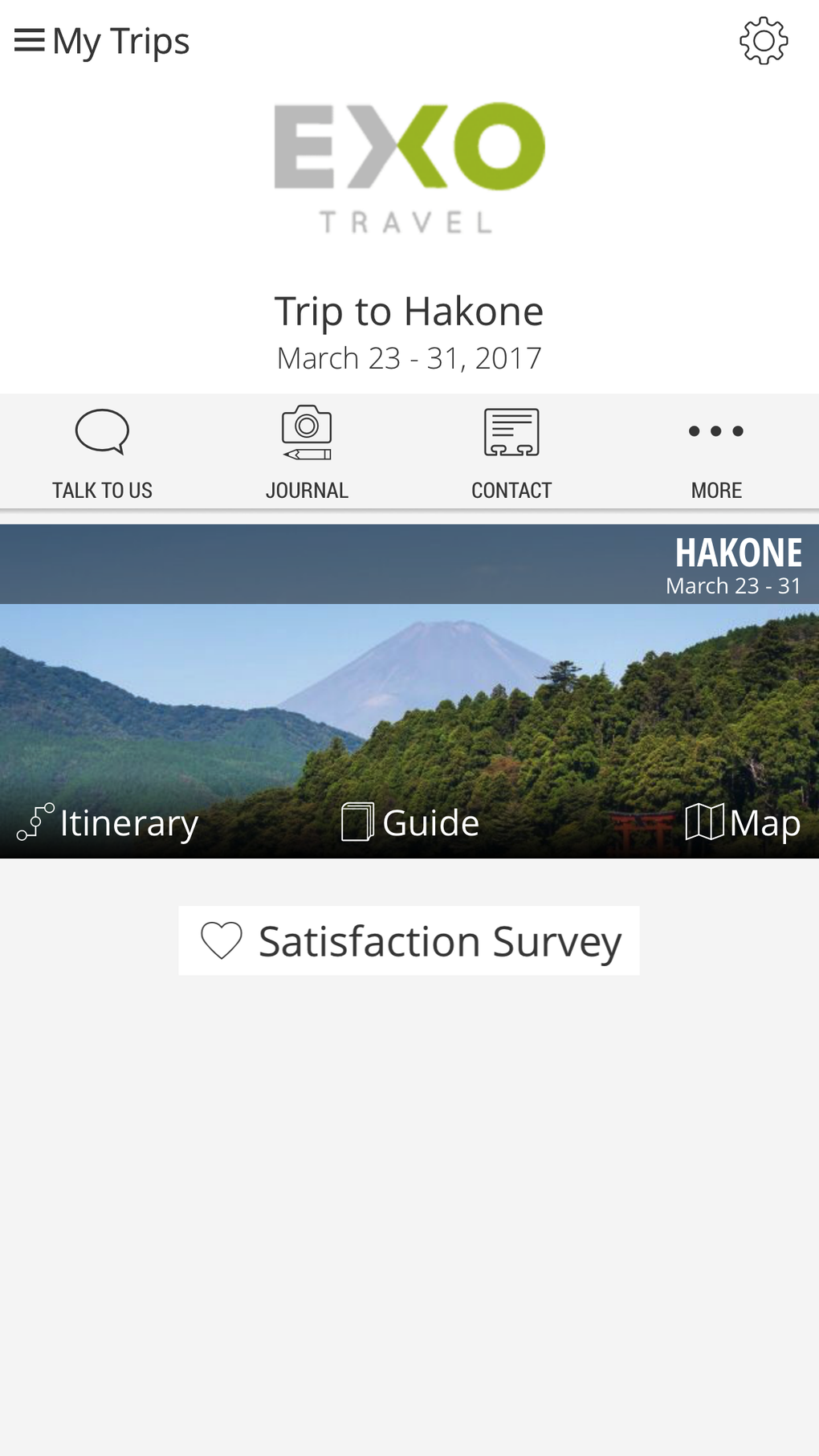819x1456 pixels.
Task: Open the Journal
Action: click(307, 454)
